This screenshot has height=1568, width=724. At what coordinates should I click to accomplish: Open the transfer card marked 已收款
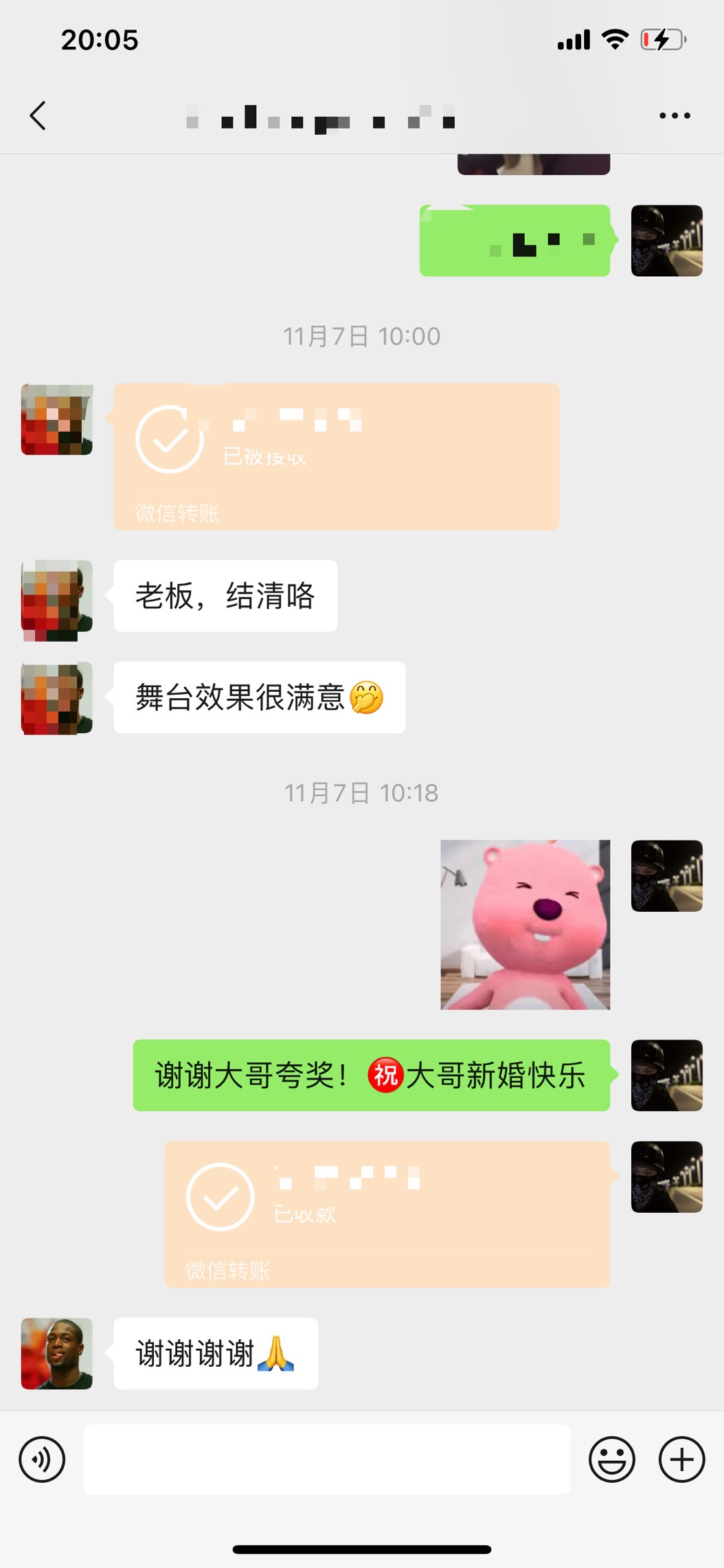387,1214
